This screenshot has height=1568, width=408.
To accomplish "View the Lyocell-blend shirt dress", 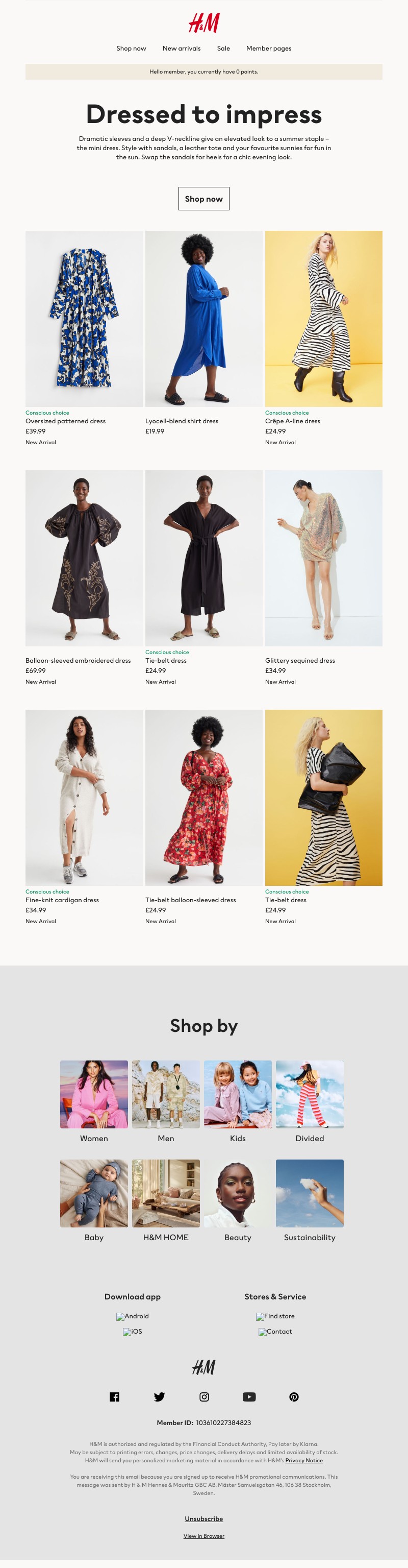I will click(203, 318).
